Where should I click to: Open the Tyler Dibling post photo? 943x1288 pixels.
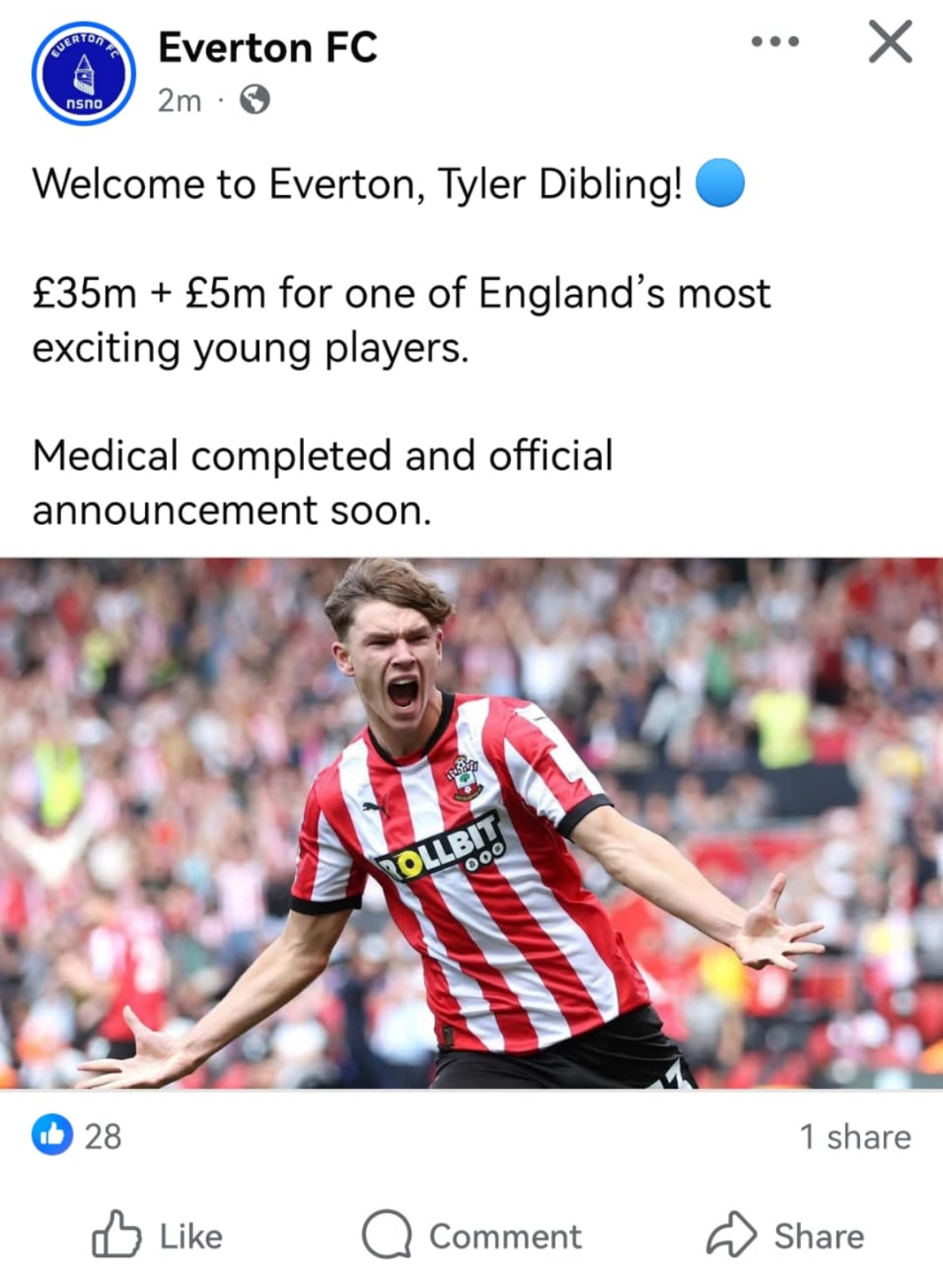tap(471, 822)
